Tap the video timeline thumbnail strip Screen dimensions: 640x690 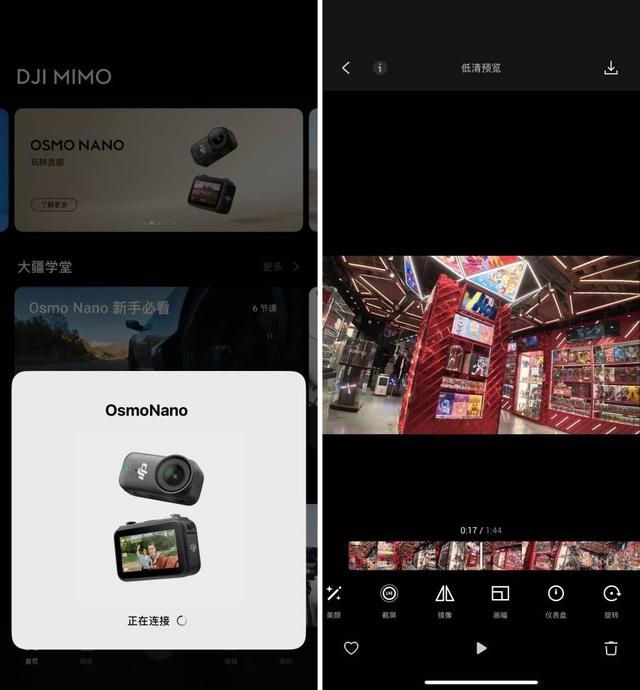(x=494, y=556)
